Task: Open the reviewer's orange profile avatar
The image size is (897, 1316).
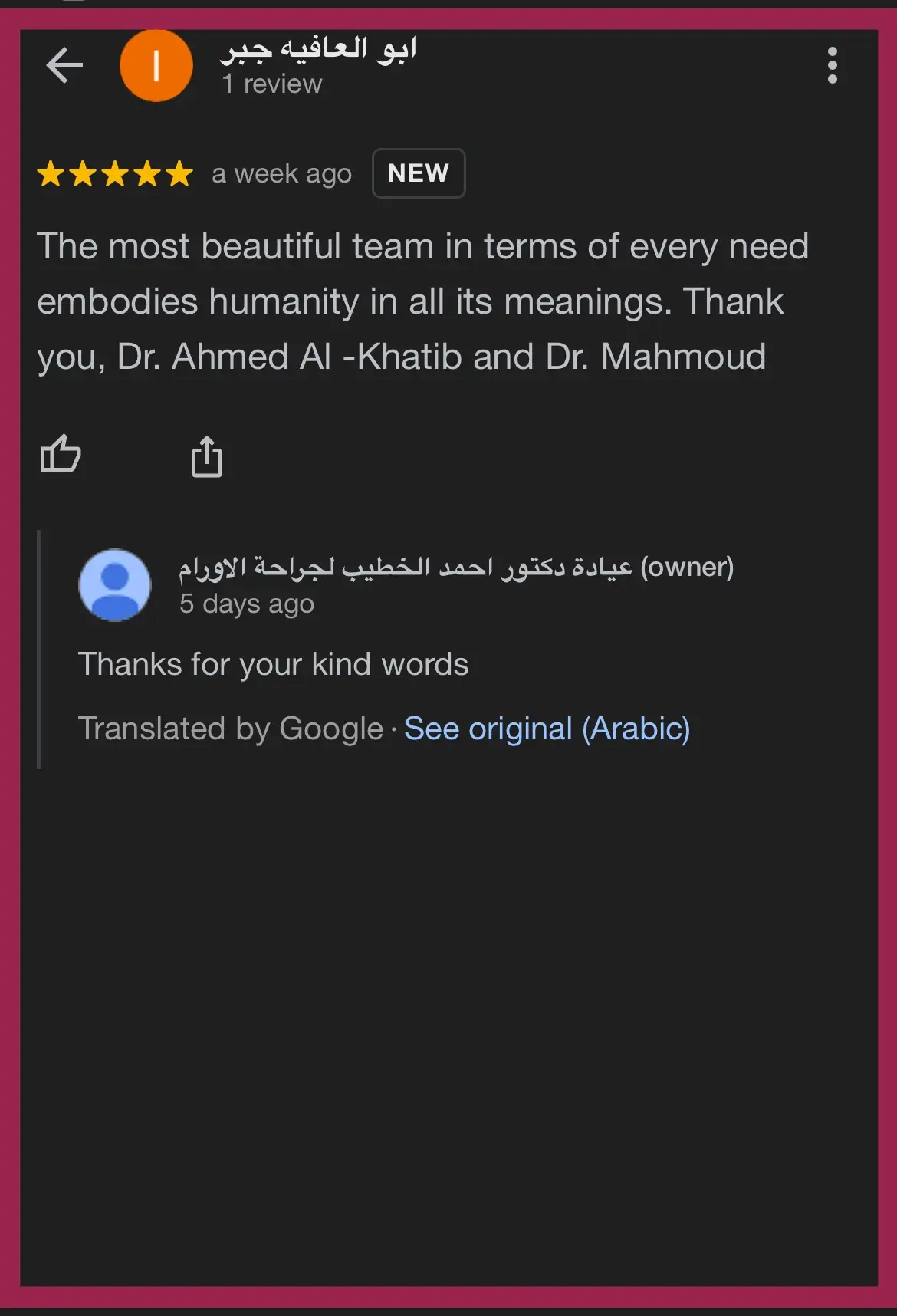Action: coord(156,66)
